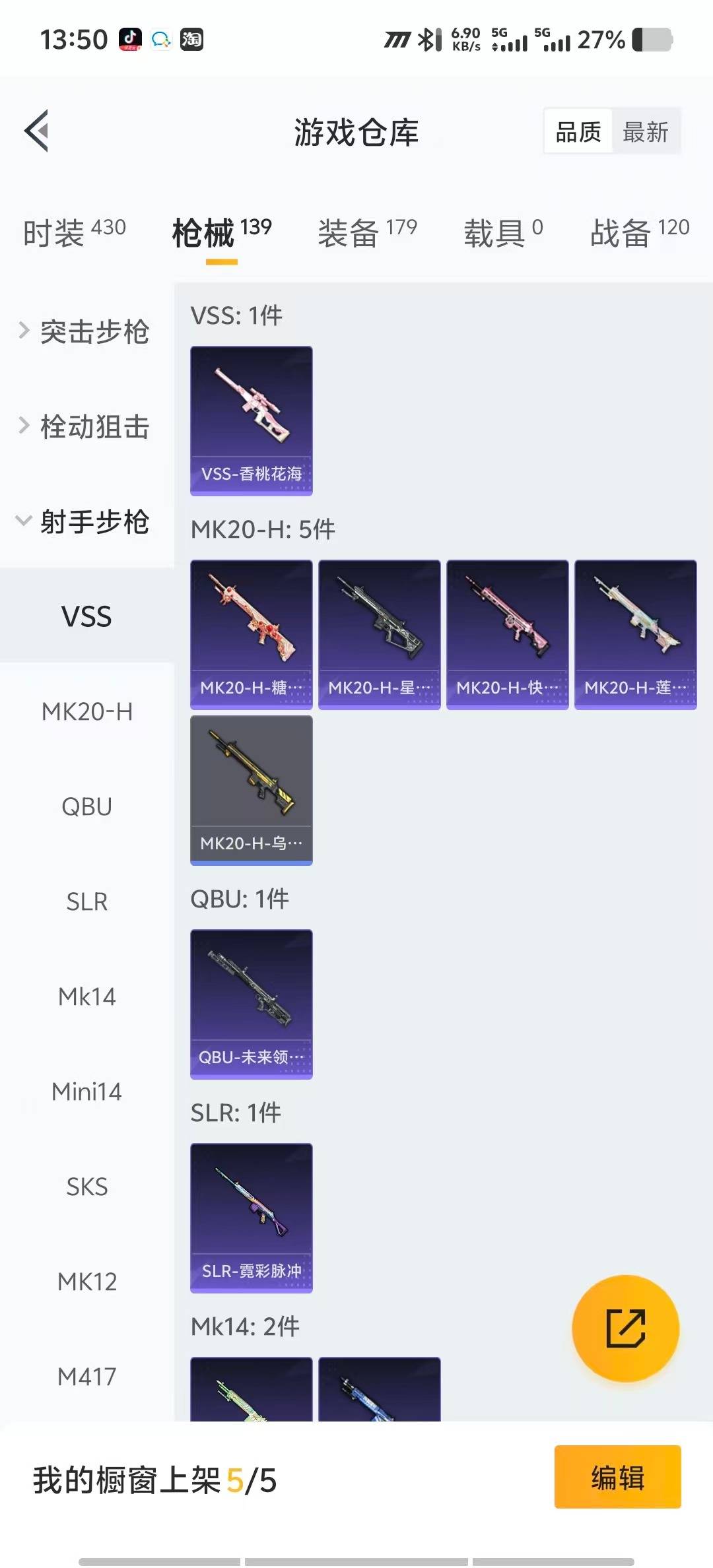Switch to the 时装 tab
The width and height of the screenshot is (713, 1568).
coord(74,232)
